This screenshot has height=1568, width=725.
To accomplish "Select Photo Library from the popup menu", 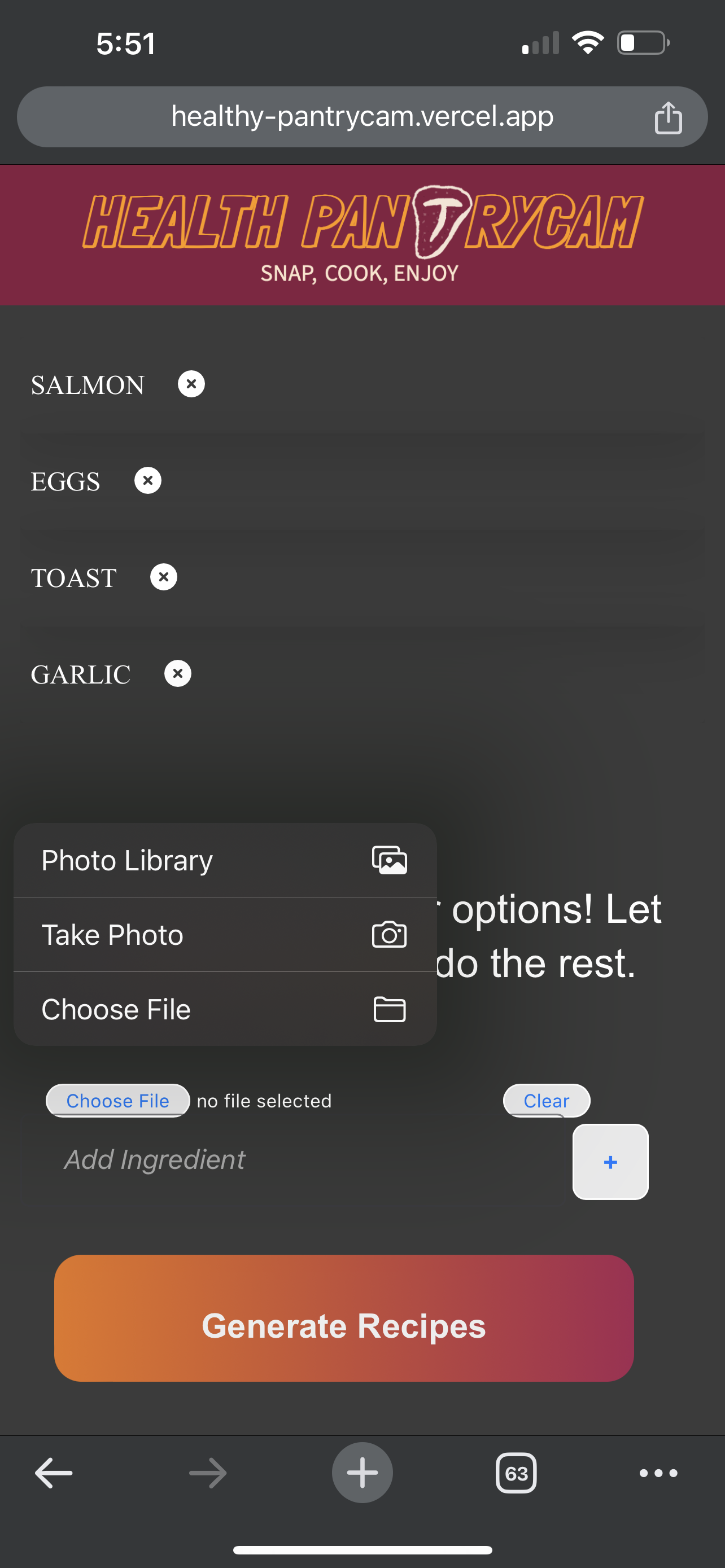I will pyautogui.click(x=225, y=860).
